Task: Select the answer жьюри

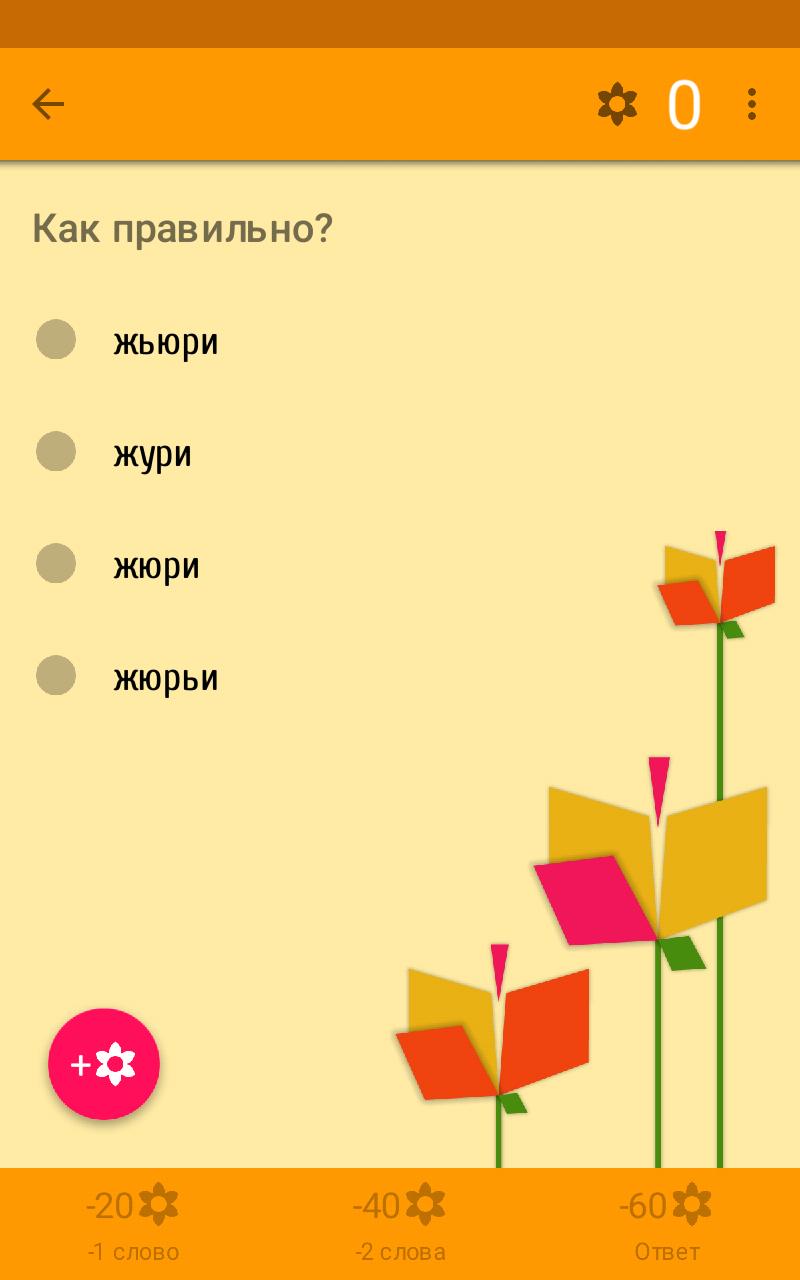Action: (55, 340)
